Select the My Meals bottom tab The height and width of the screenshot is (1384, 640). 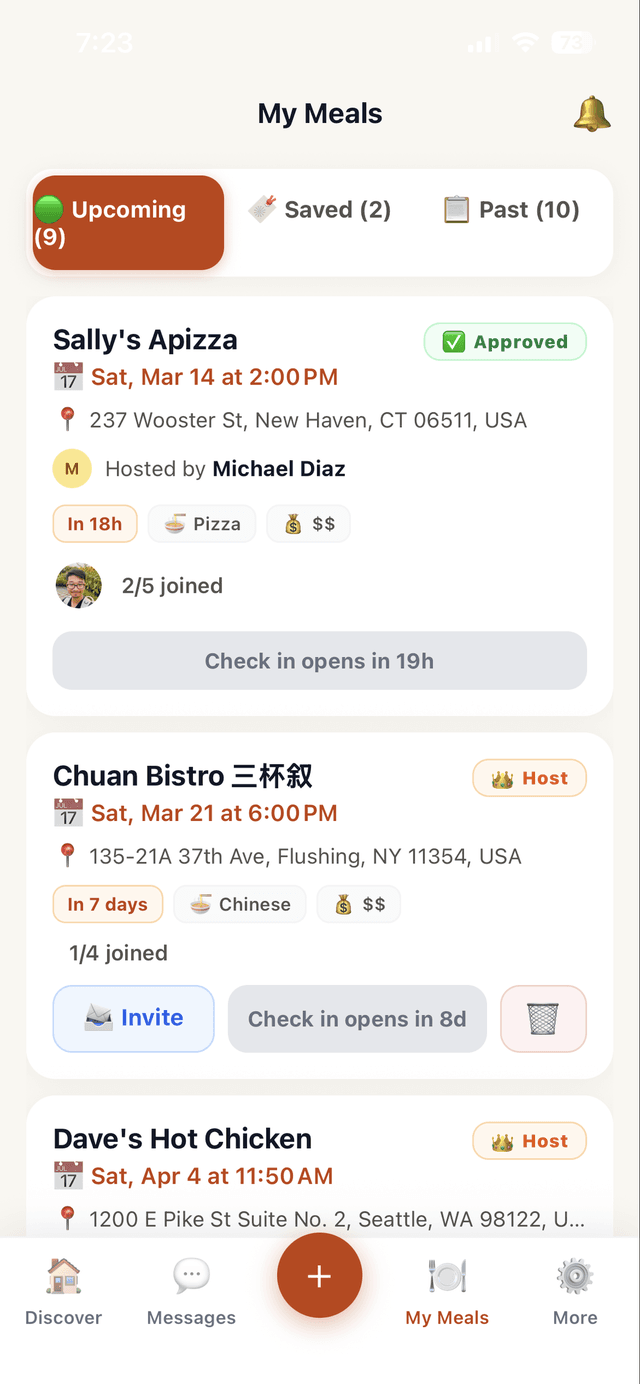[447, 1292]
